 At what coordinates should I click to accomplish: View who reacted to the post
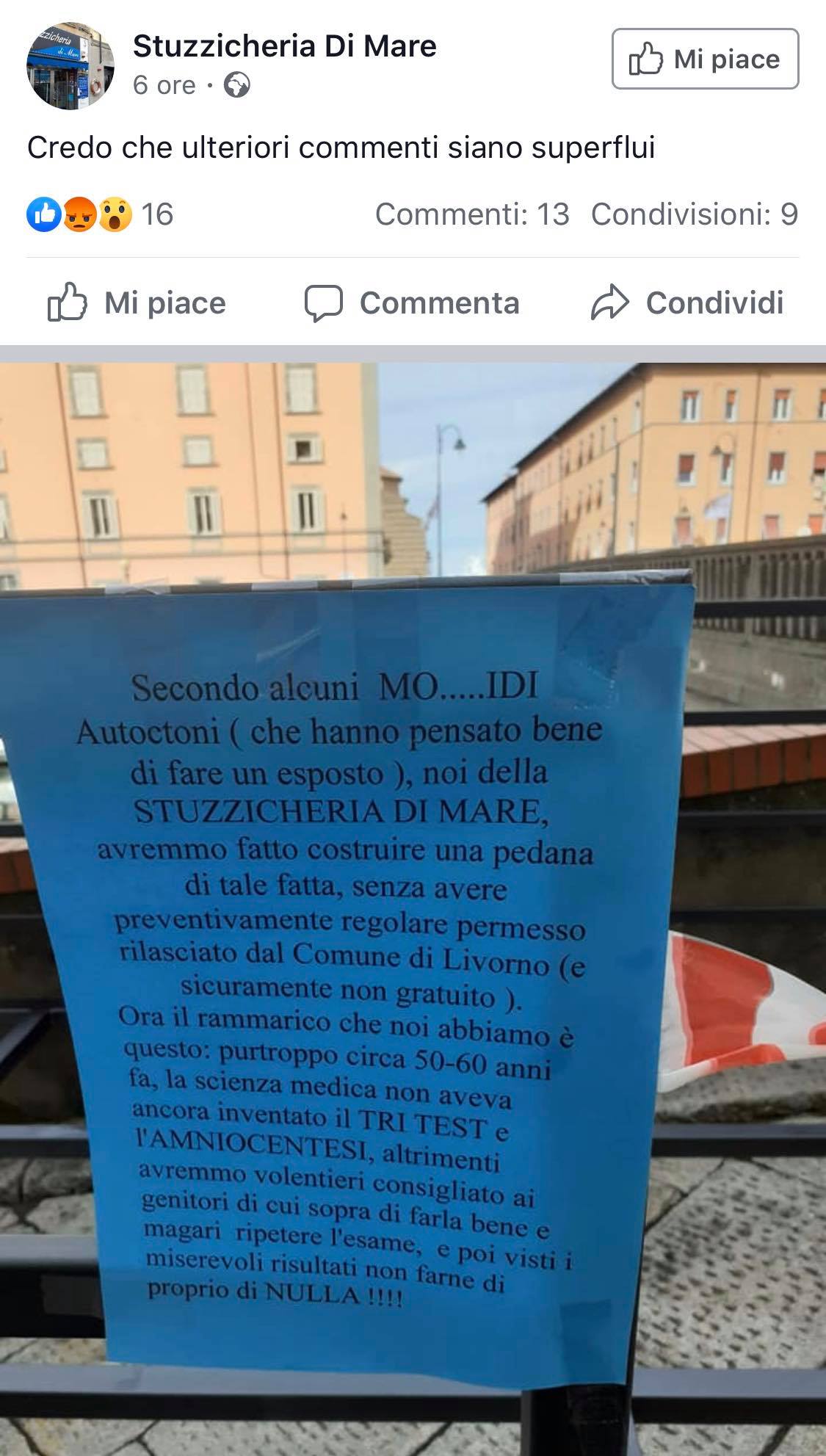[x=100, y=214]
